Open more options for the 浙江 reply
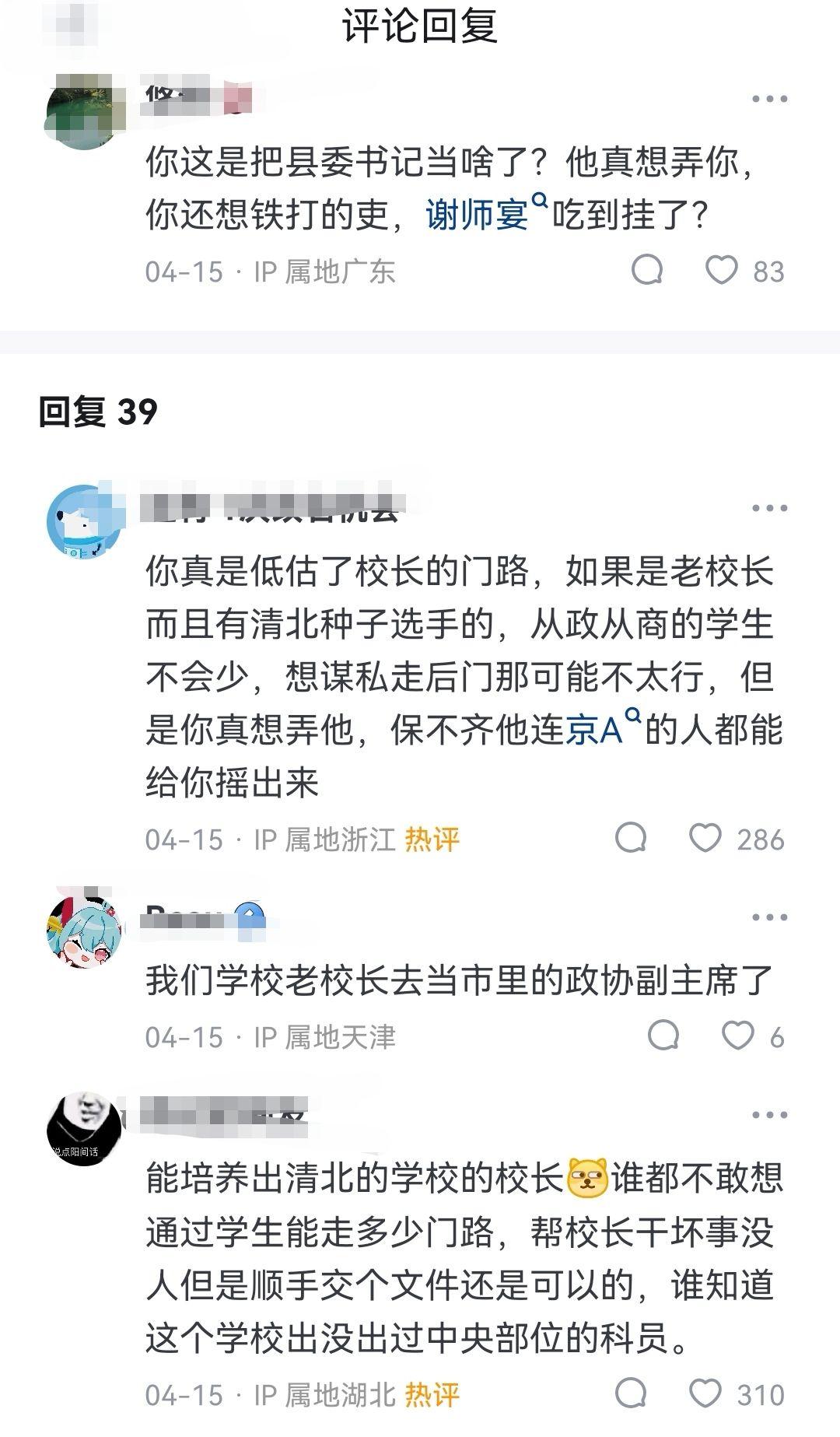 click(769, 508)
